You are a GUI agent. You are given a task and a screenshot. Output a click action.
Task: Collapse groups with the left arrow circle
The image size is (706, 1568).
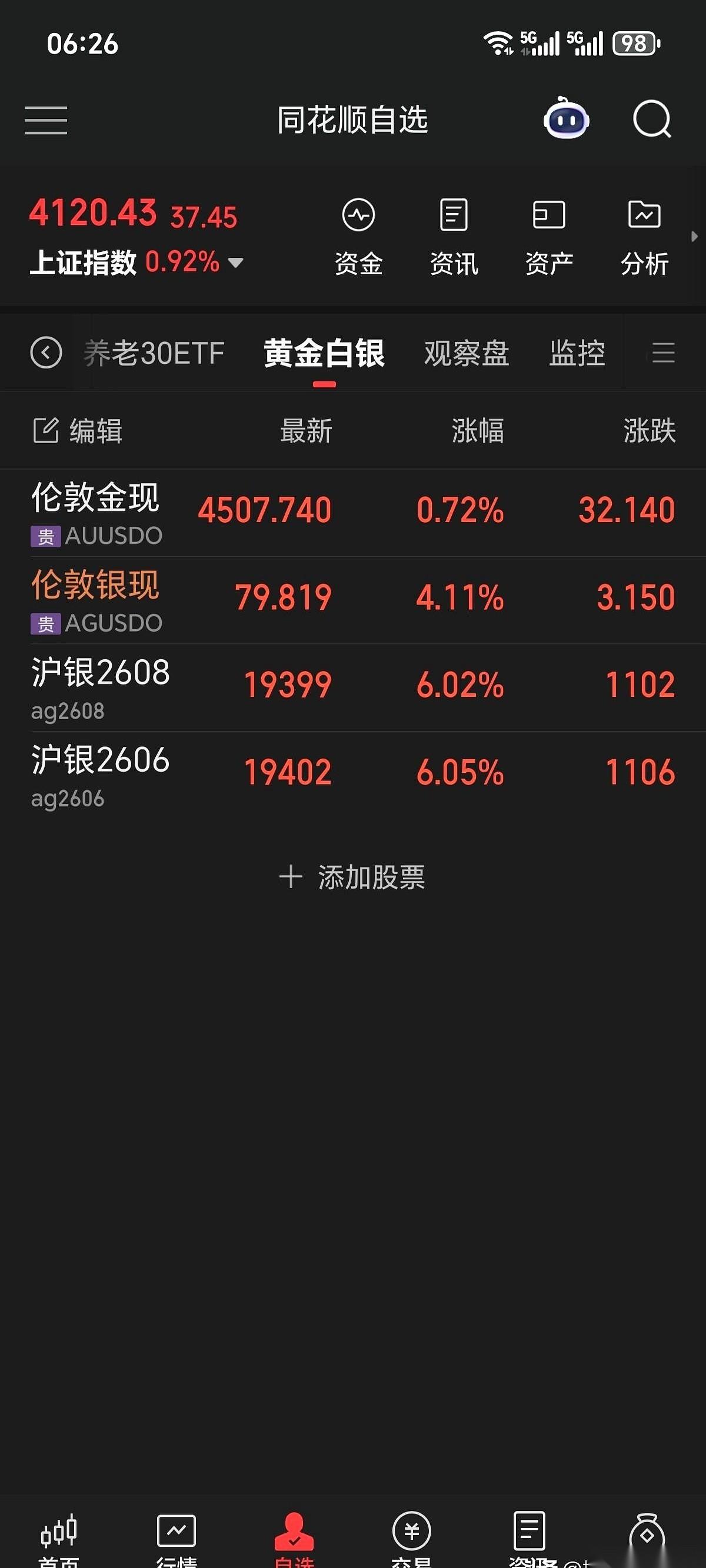[x=48, y=353]
